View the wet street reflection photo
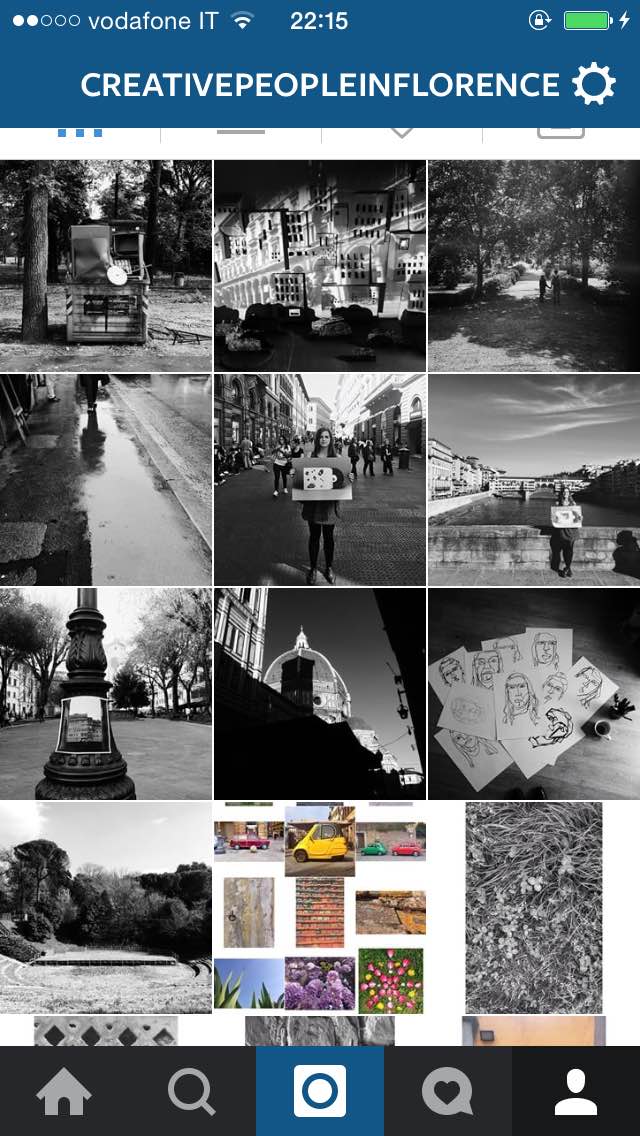Image resolution: width=640 pixels, height=1136 pixels. pos(106,480)
